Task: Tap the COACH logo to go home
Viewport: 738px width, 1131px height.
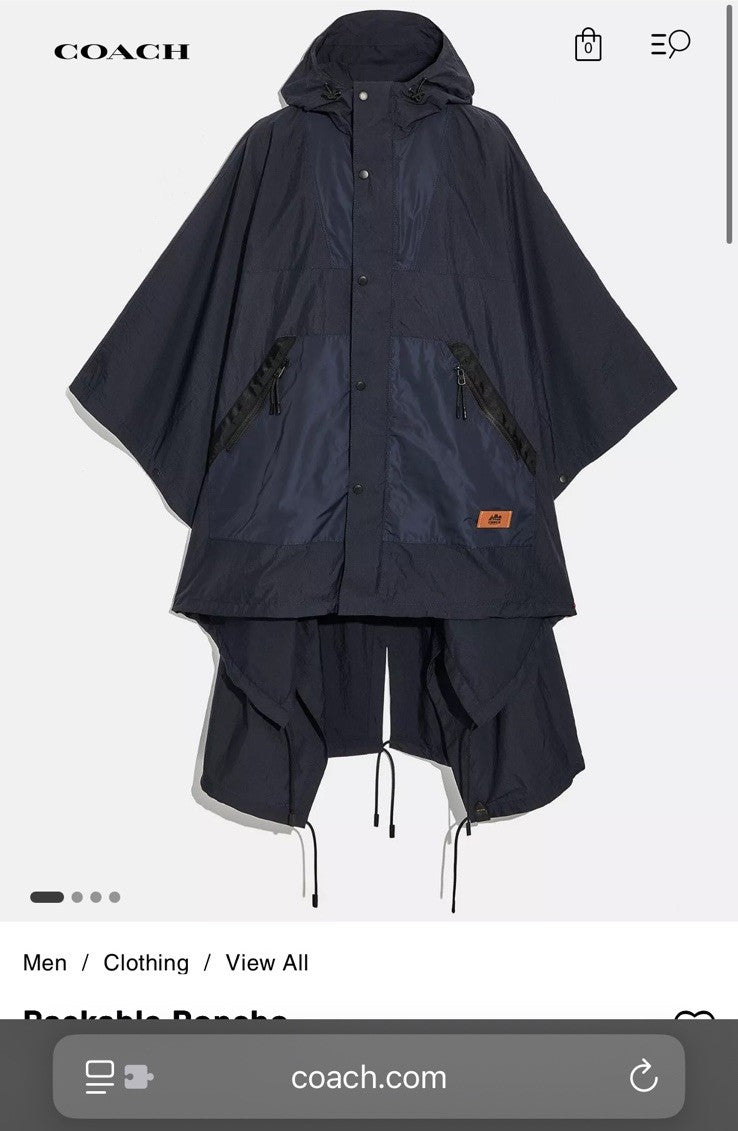Action: point(122,51)
